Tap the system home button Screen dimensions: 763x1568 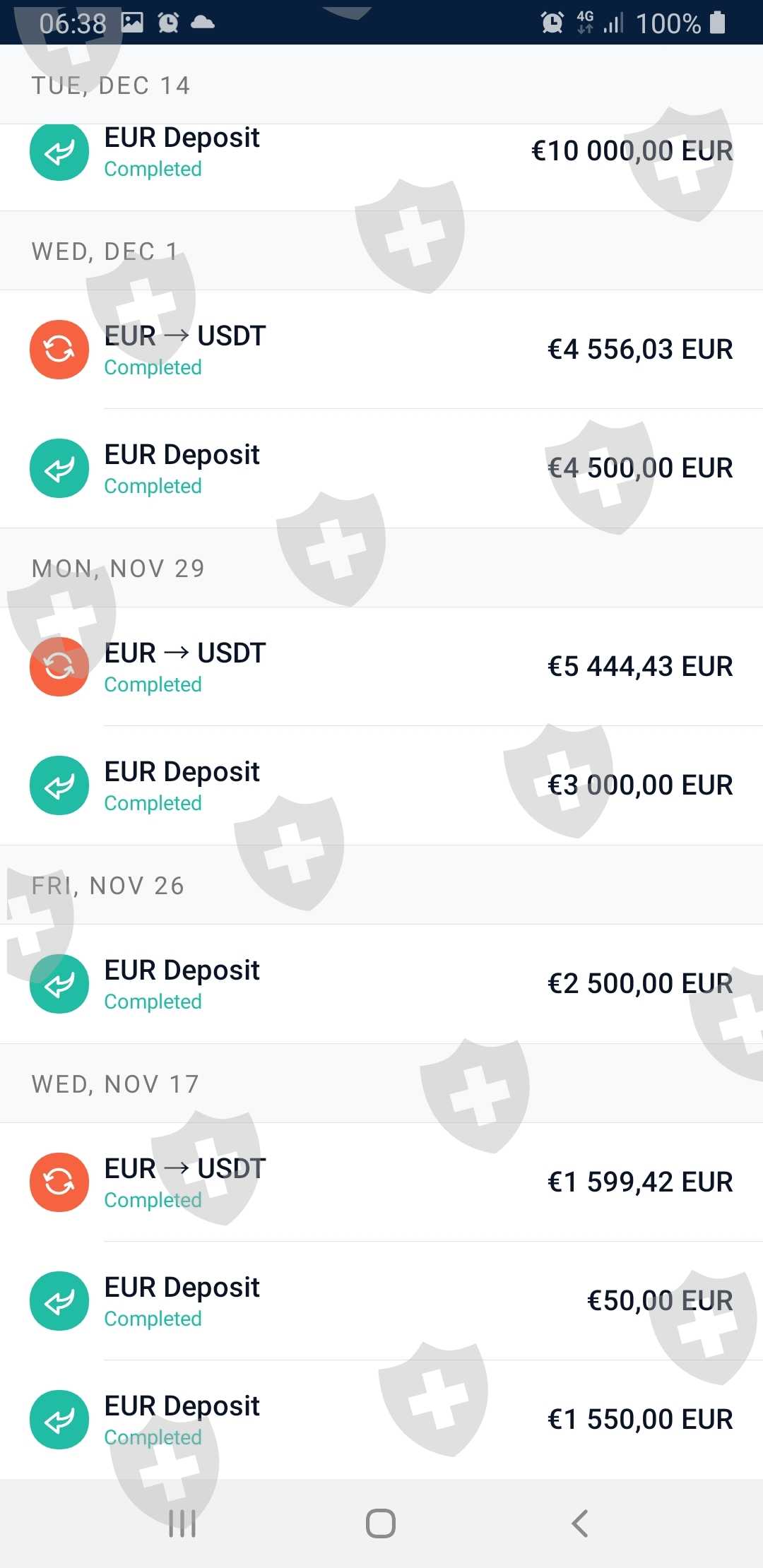[381, 1524]
